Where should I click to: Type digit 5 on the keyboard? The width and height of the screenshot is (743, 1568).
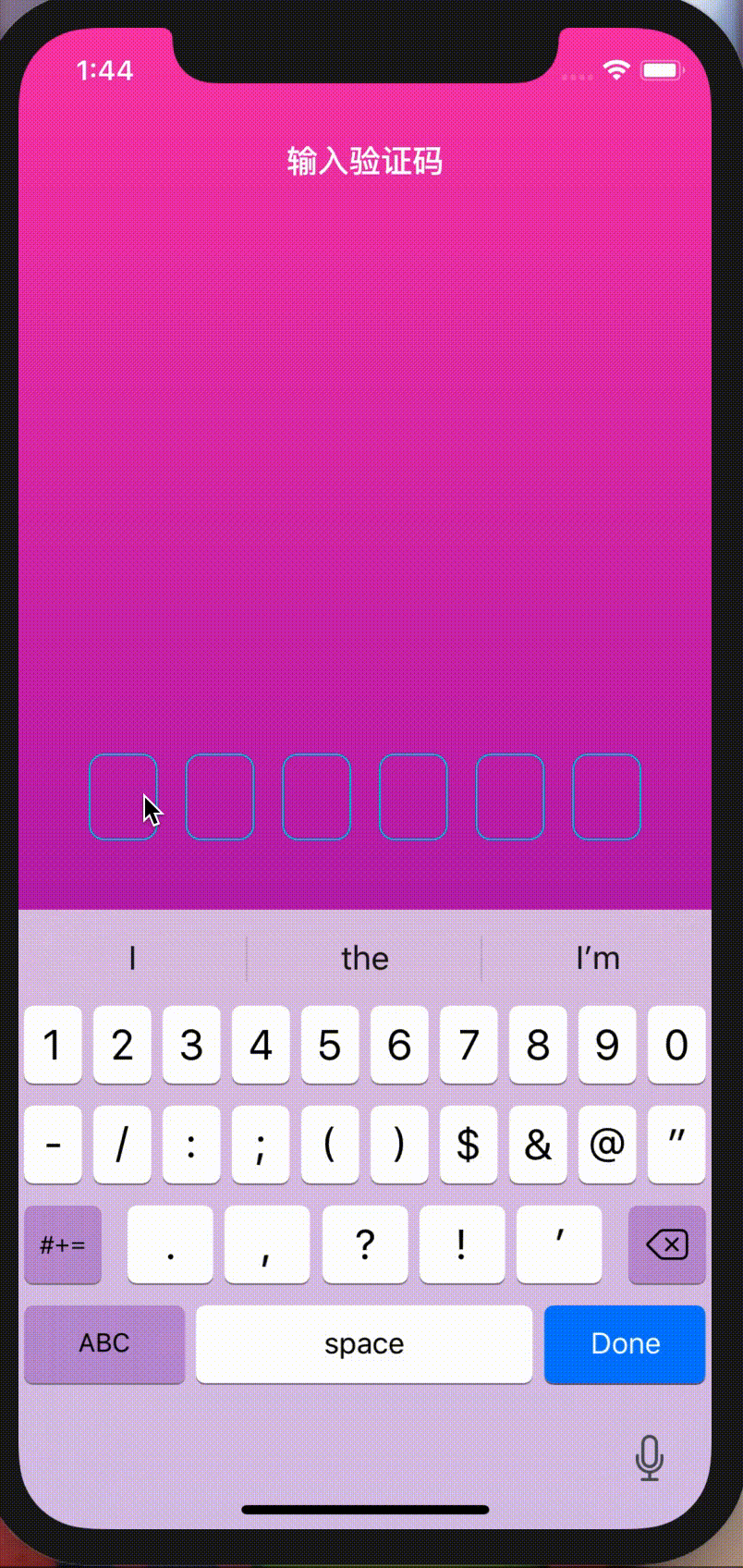click(x=330, y=1045)
